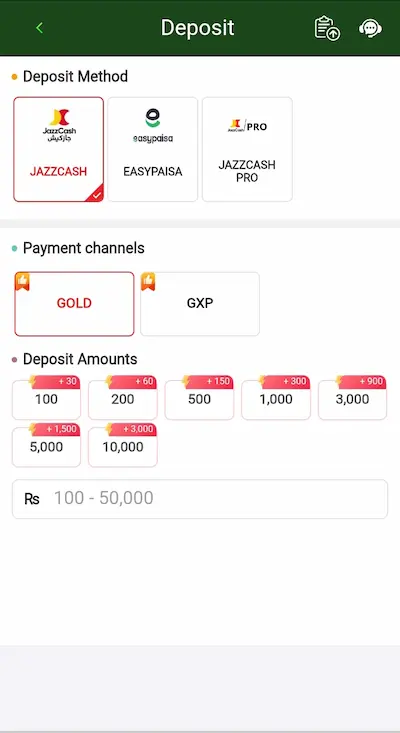Pick the 500 deposit amount
Screen dimensions: 400x733
(x=200, y=398)
